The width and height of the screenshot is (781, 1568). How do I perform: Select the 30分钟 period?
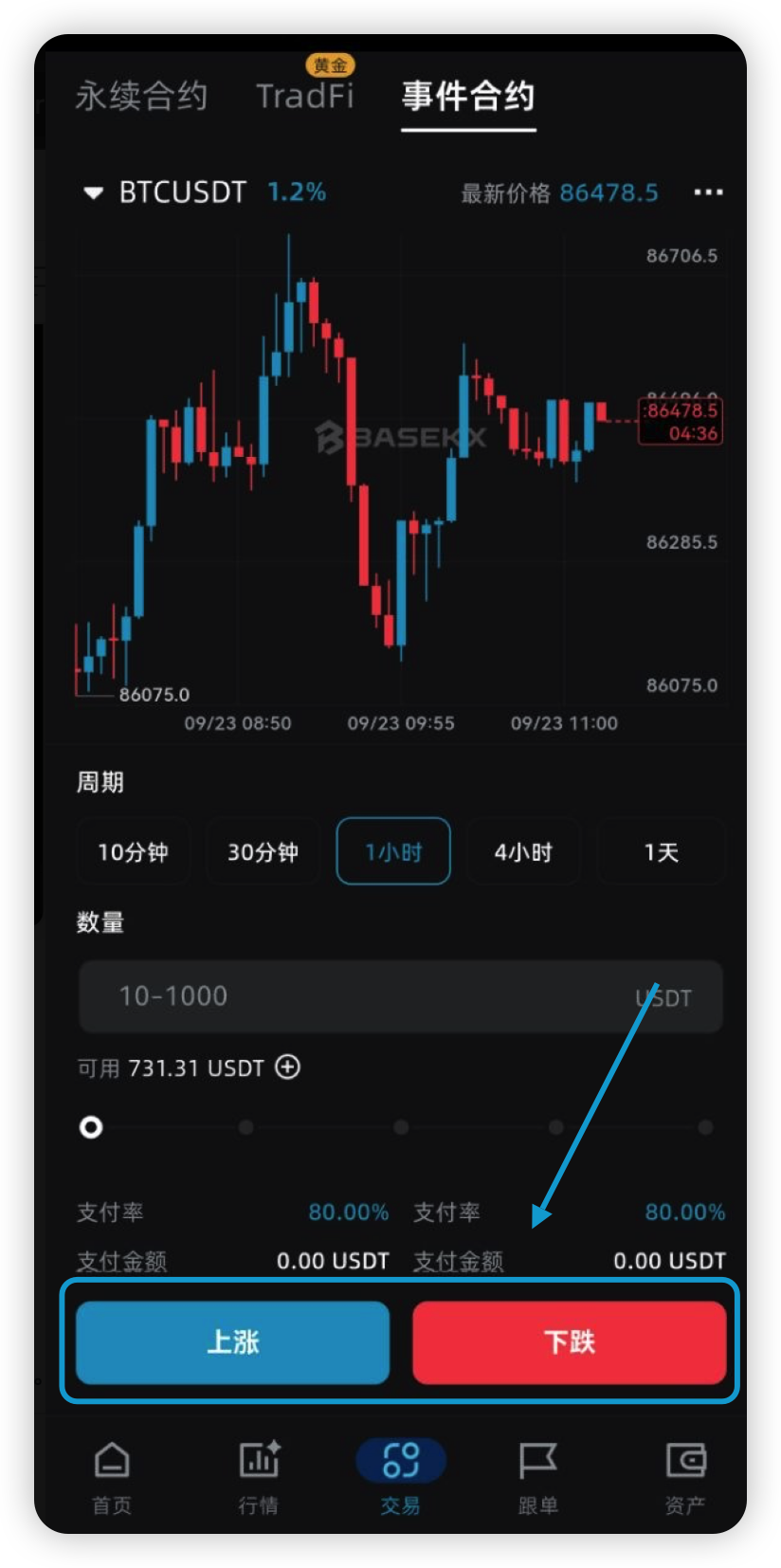coord(263,851)
